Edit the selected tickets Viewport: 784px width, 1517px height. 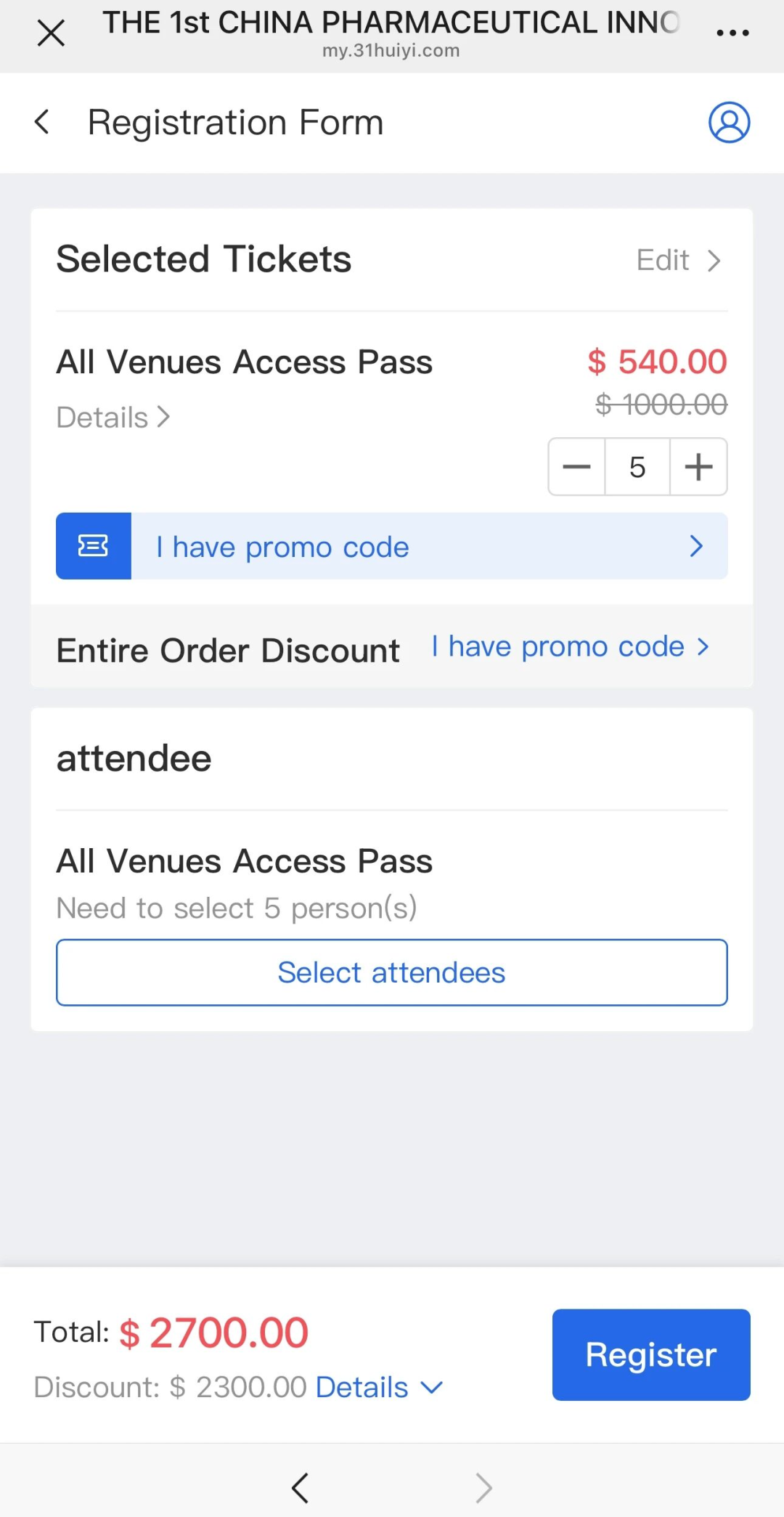coord(678,260)
